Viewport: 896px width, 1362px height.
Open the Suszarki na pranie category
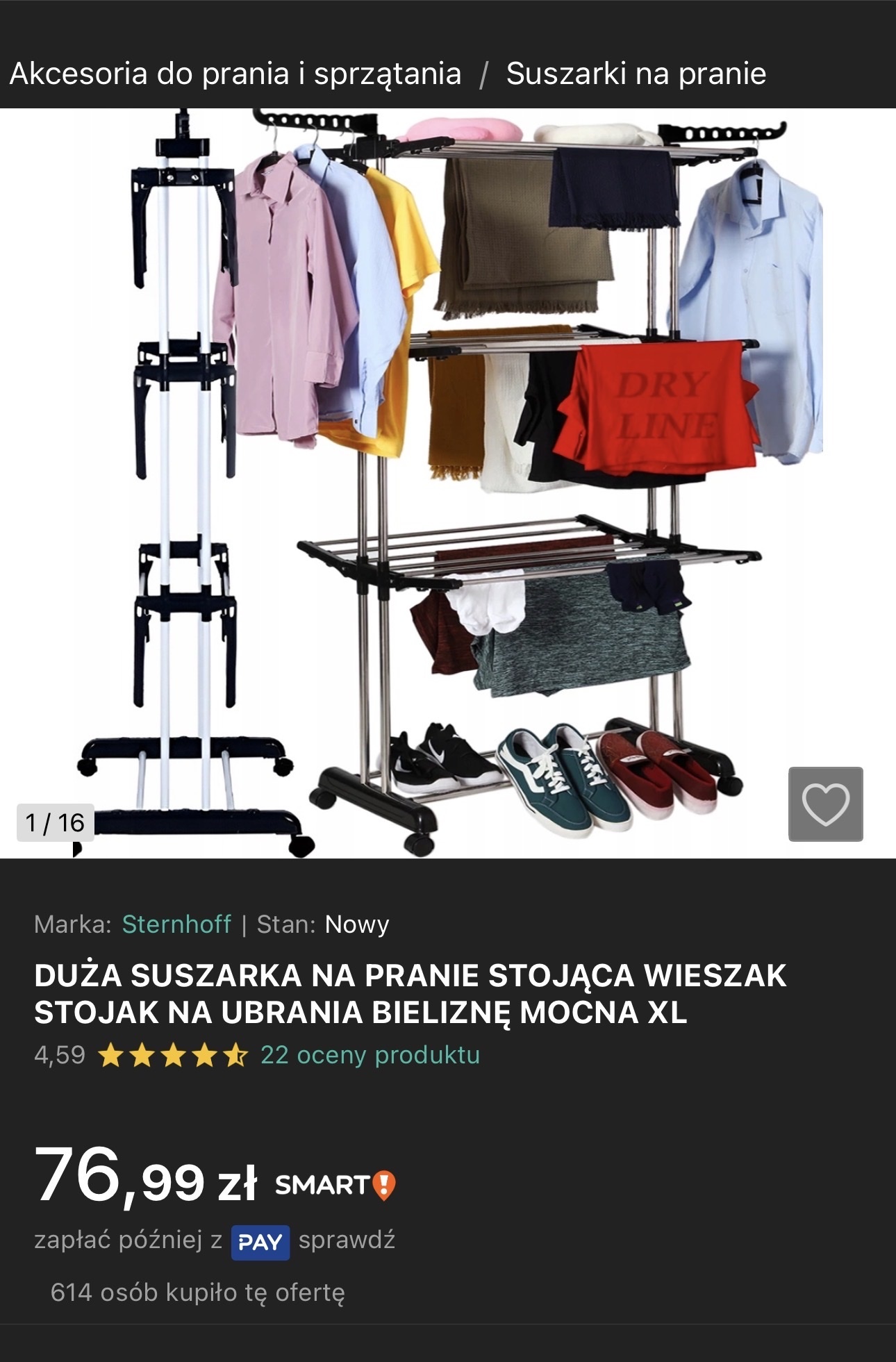(636, 74)
